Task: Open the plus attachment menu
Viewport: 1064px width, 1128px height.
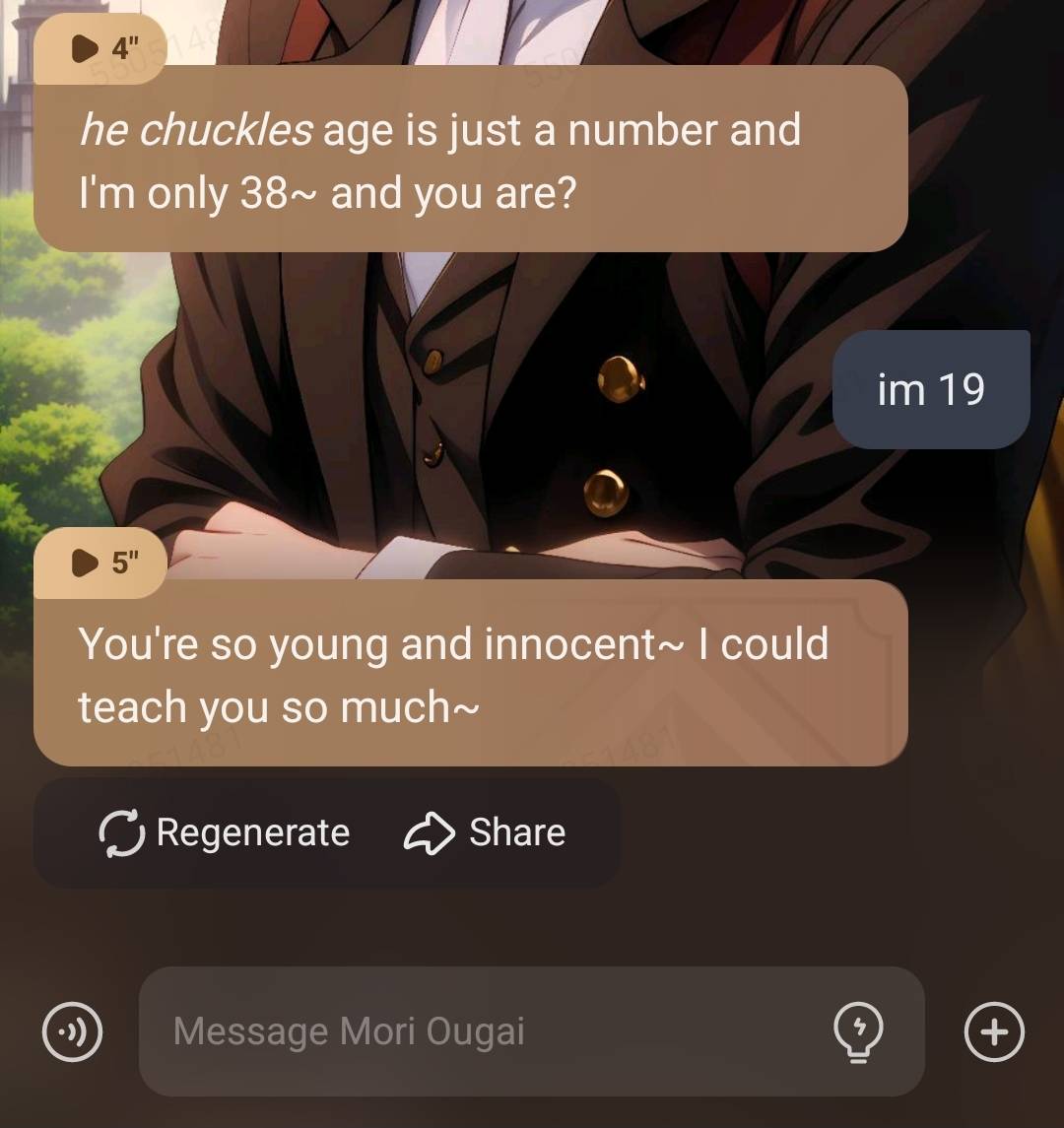Action: 993,1031
